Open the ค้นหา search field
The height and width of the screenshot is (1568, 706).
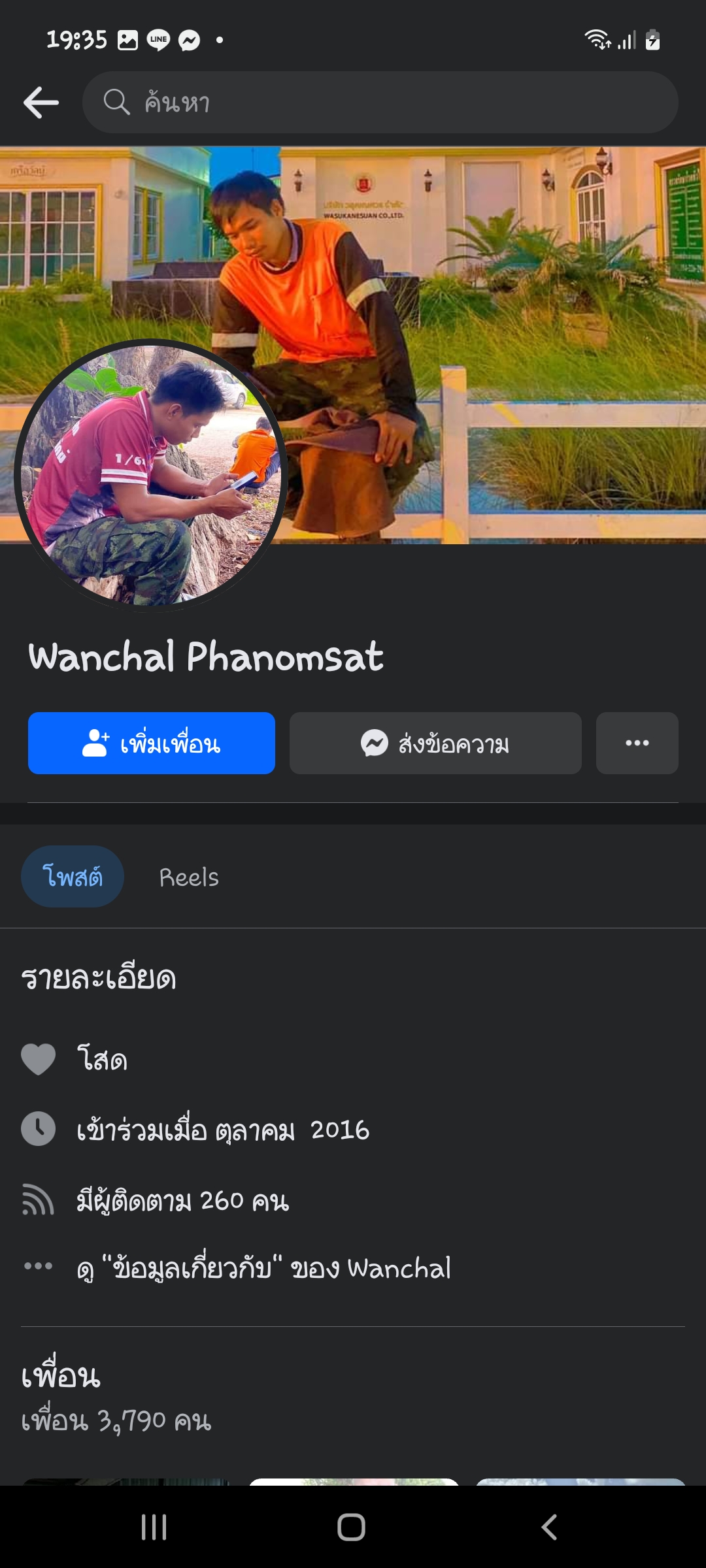pyautogui.click(x=379, y=103)
